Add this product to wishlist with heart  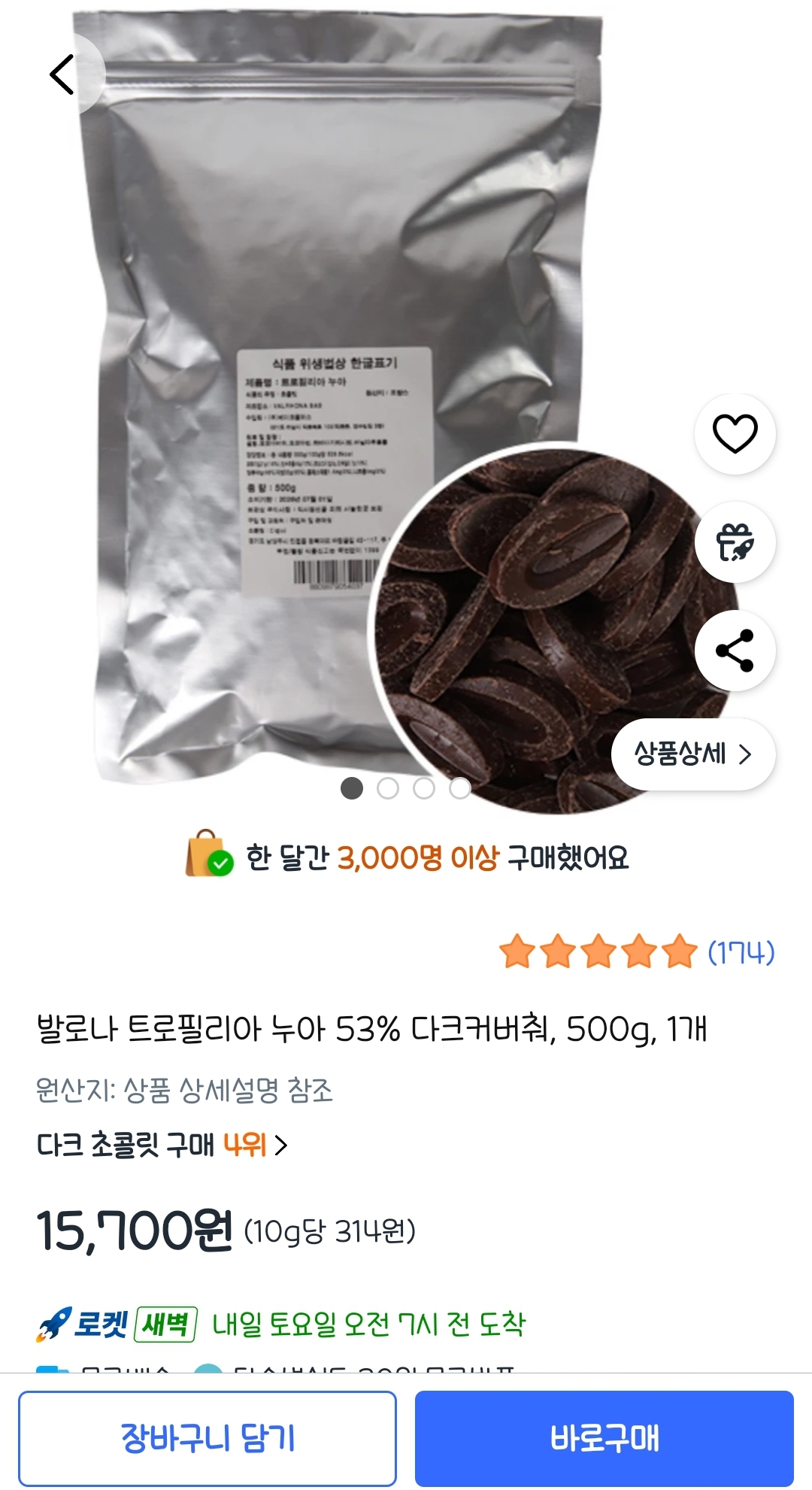(x=735, y=434)
